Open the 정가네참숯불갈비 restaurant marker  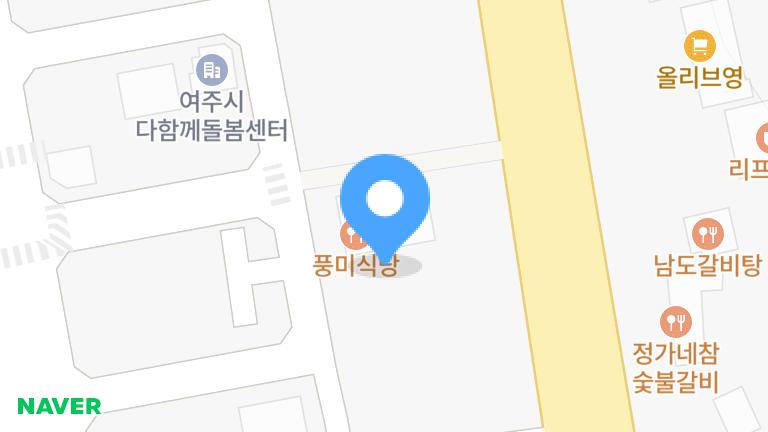[x=676, y=322]
